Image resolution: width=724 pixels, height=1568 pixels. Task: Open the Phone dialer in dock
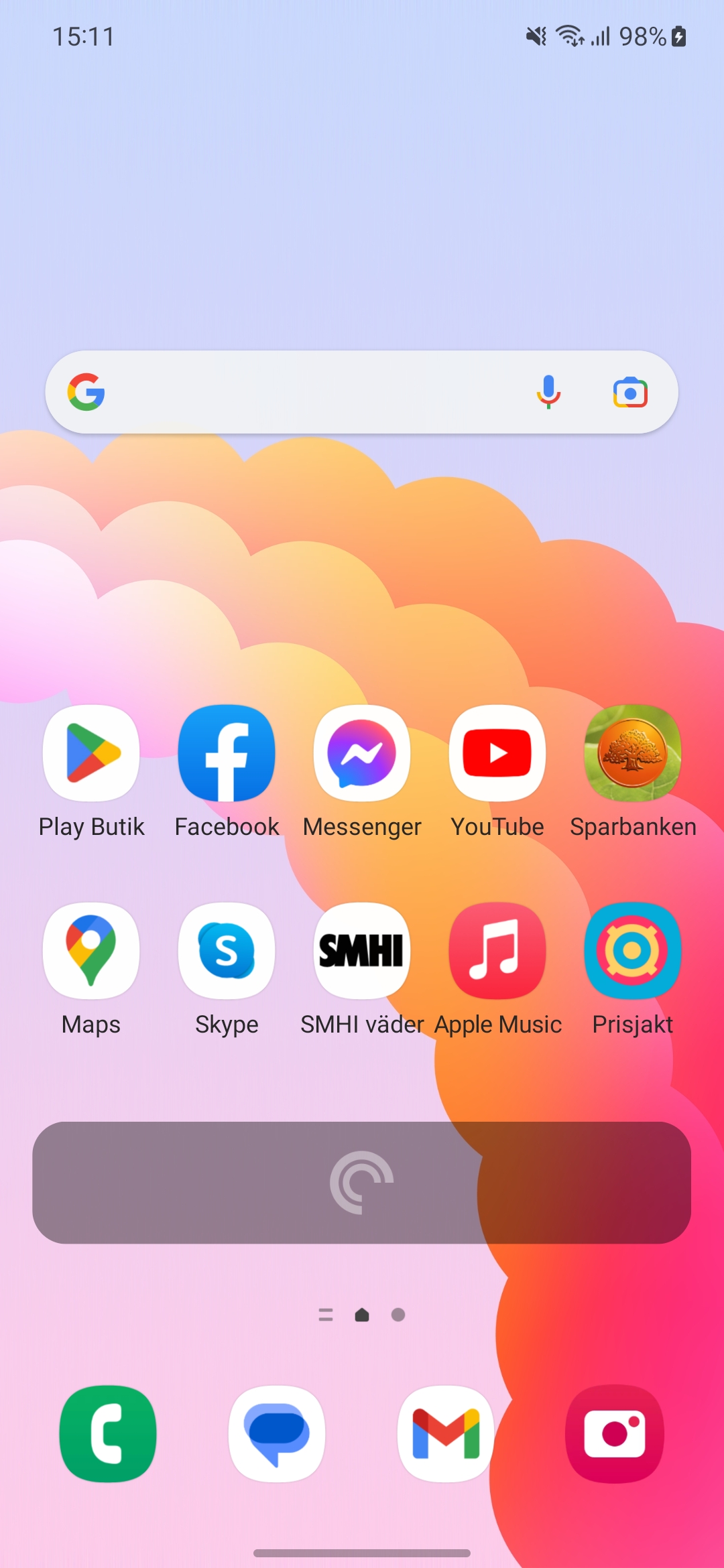(108, 1433)
